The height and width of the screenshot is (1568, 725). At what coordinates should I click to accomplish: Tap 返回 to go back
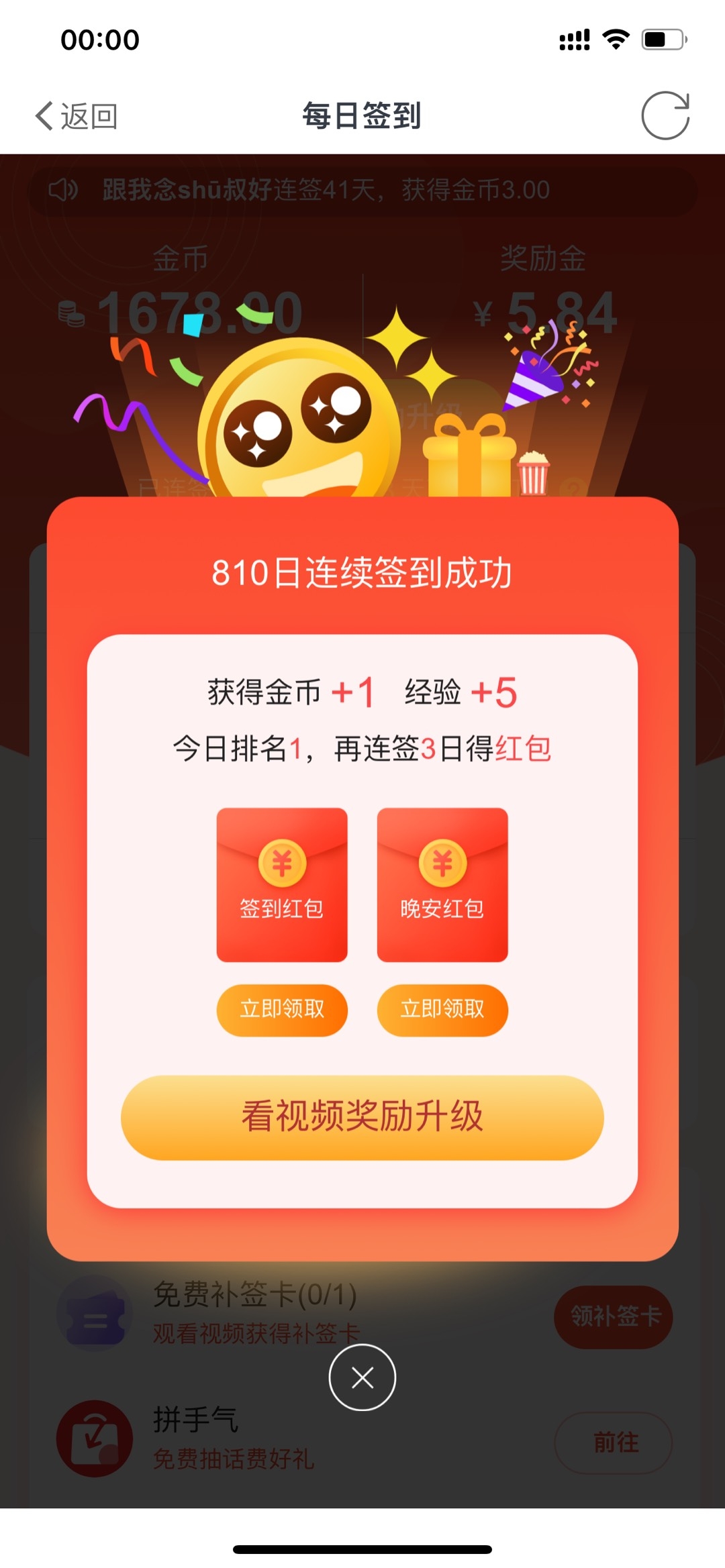[77, 116]
